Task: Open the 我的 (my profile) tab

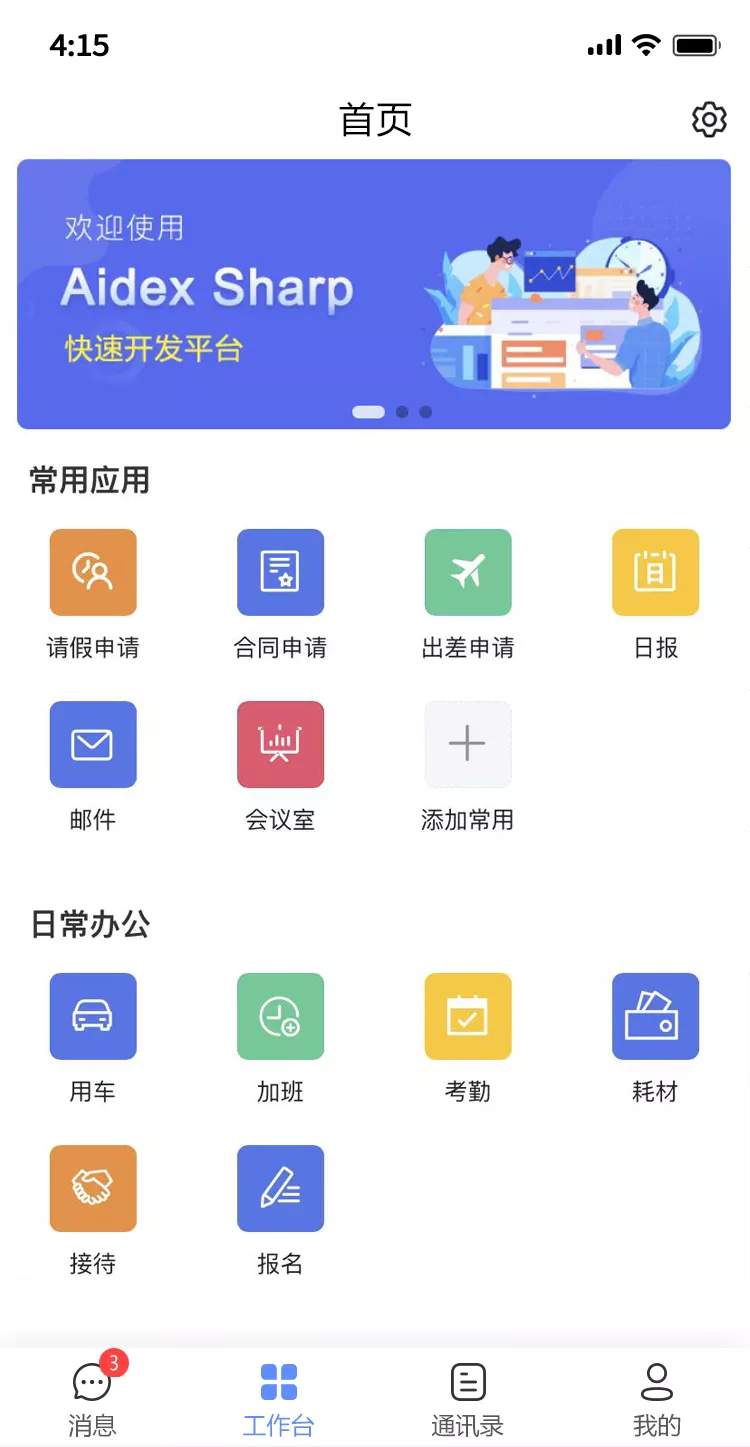Action: tap(657, 1395)
